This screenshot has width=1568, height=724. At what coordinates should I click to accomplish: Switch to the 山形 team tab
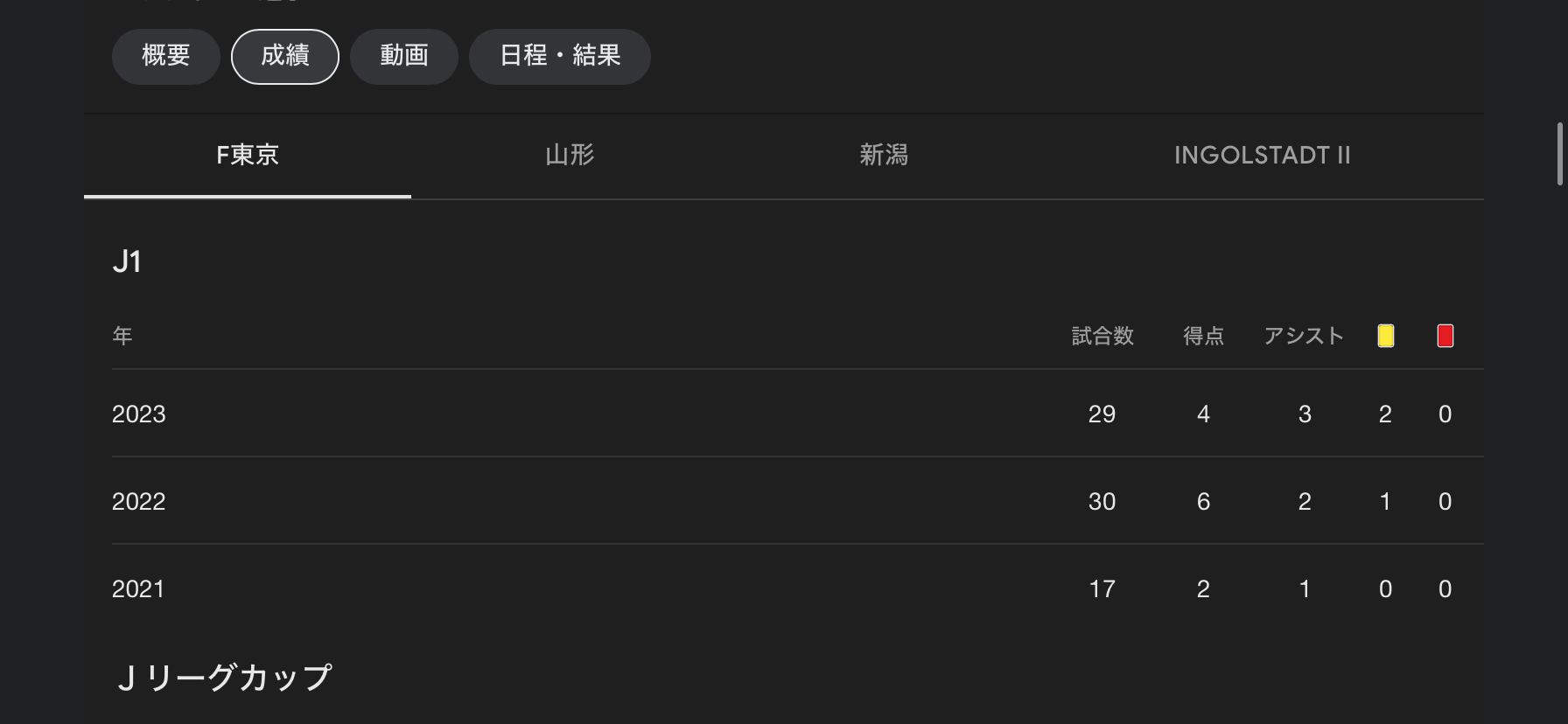pos(570,156)
